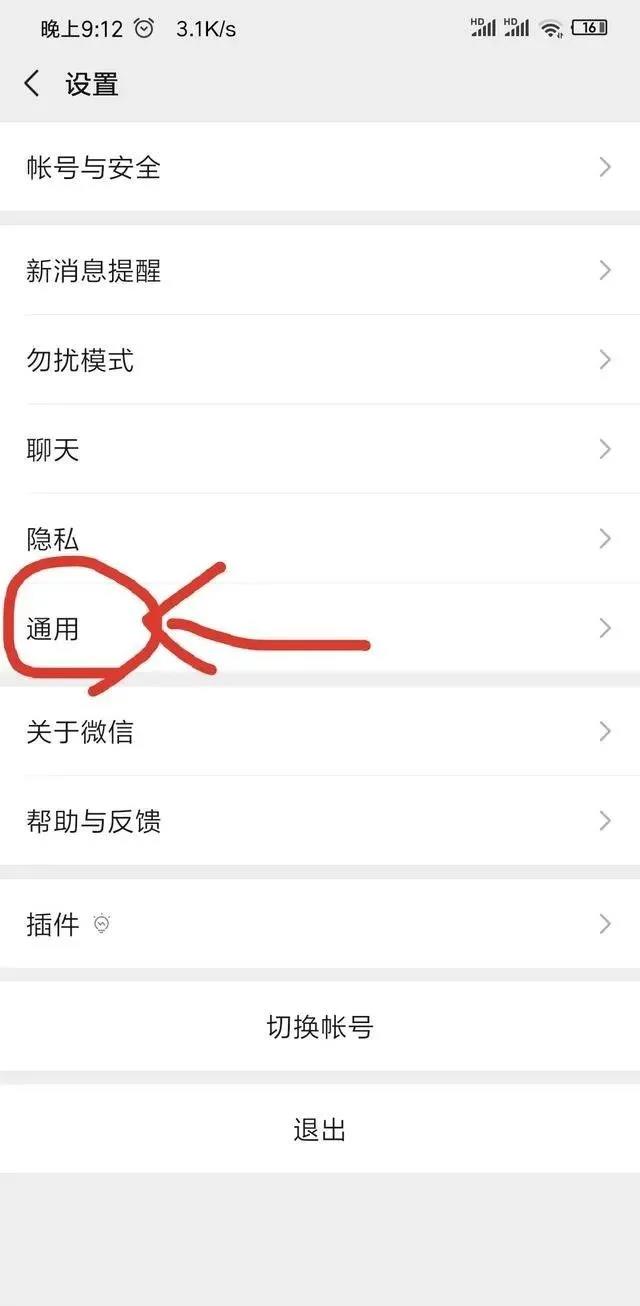Open 关于微信
This screenshot has height=1306, width=640.
[320, 731]
